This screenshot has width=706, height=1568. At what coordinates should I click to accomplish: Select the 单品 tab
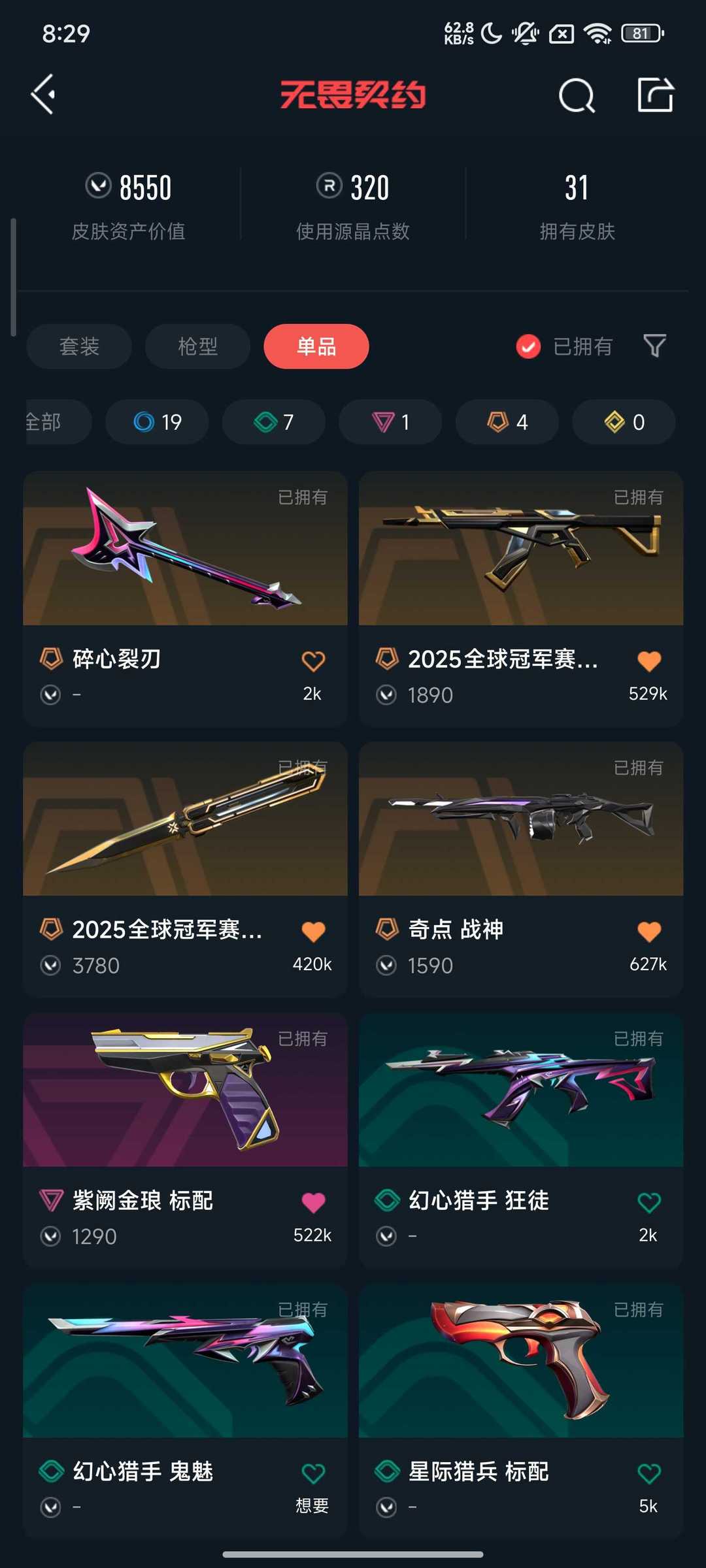pyautogui.click(x=316, y=346)
